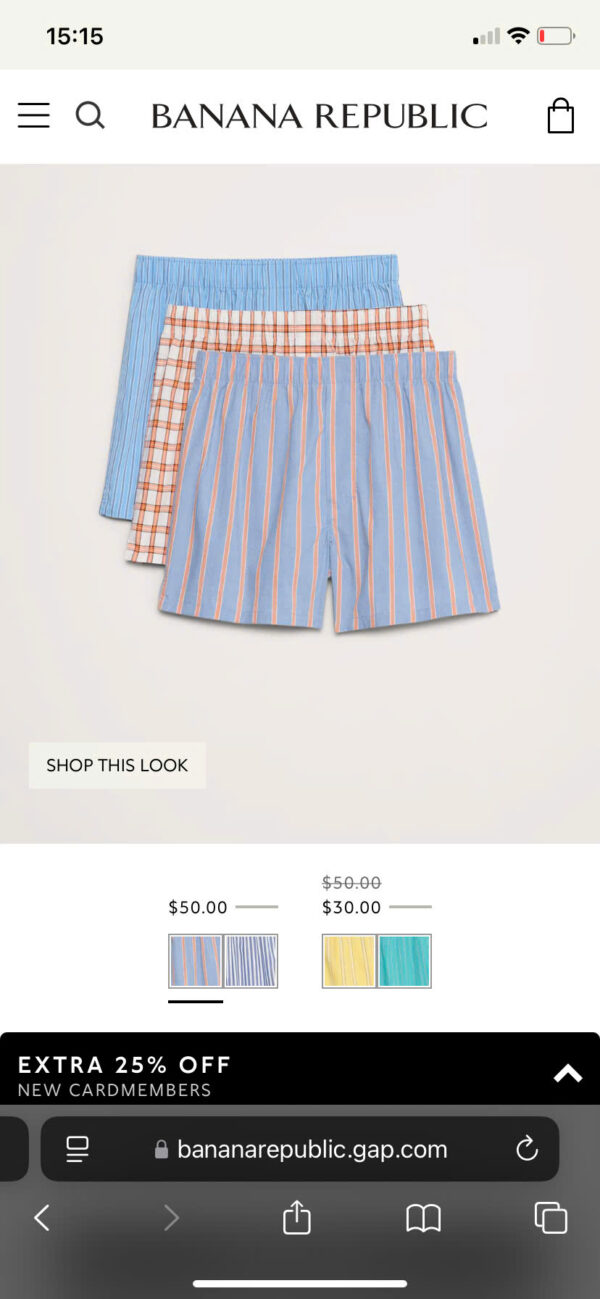Screen dimensions: 600x1299
Task: Open the page reader options icon
Action: point(77,1149)
